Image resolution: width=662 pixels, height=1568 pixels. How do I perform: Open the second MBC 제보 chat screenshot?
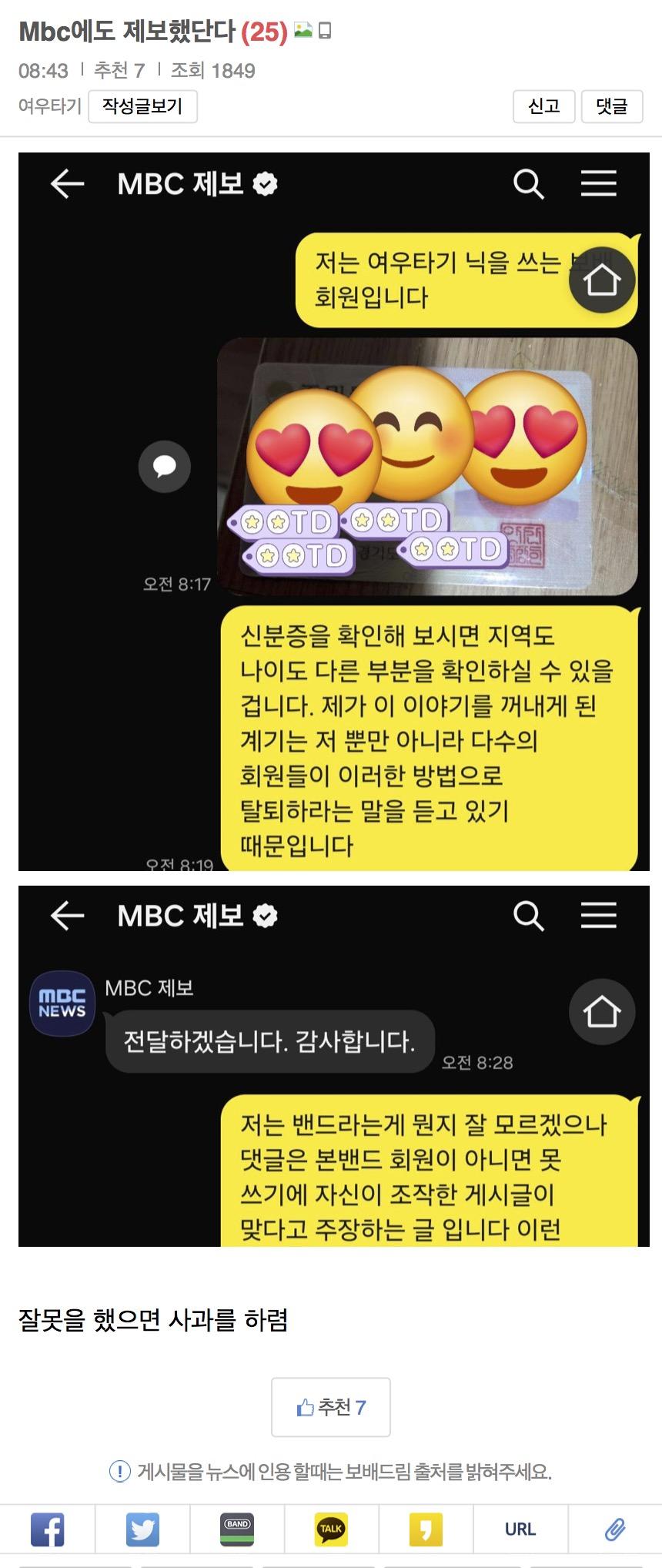pos(333,1066)
